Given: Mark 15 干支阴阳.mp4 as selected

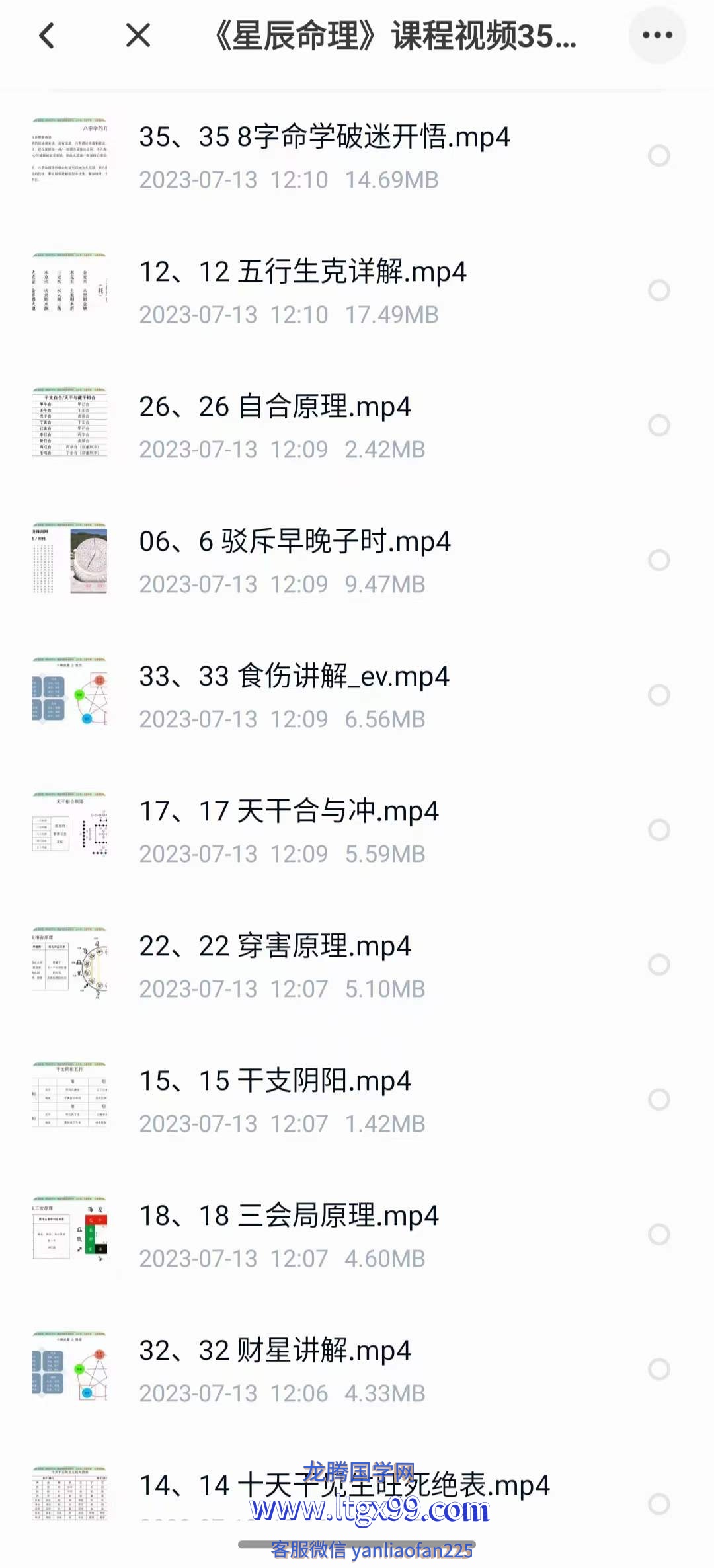Looking at the screenshot, I should tap(658, 1099).
